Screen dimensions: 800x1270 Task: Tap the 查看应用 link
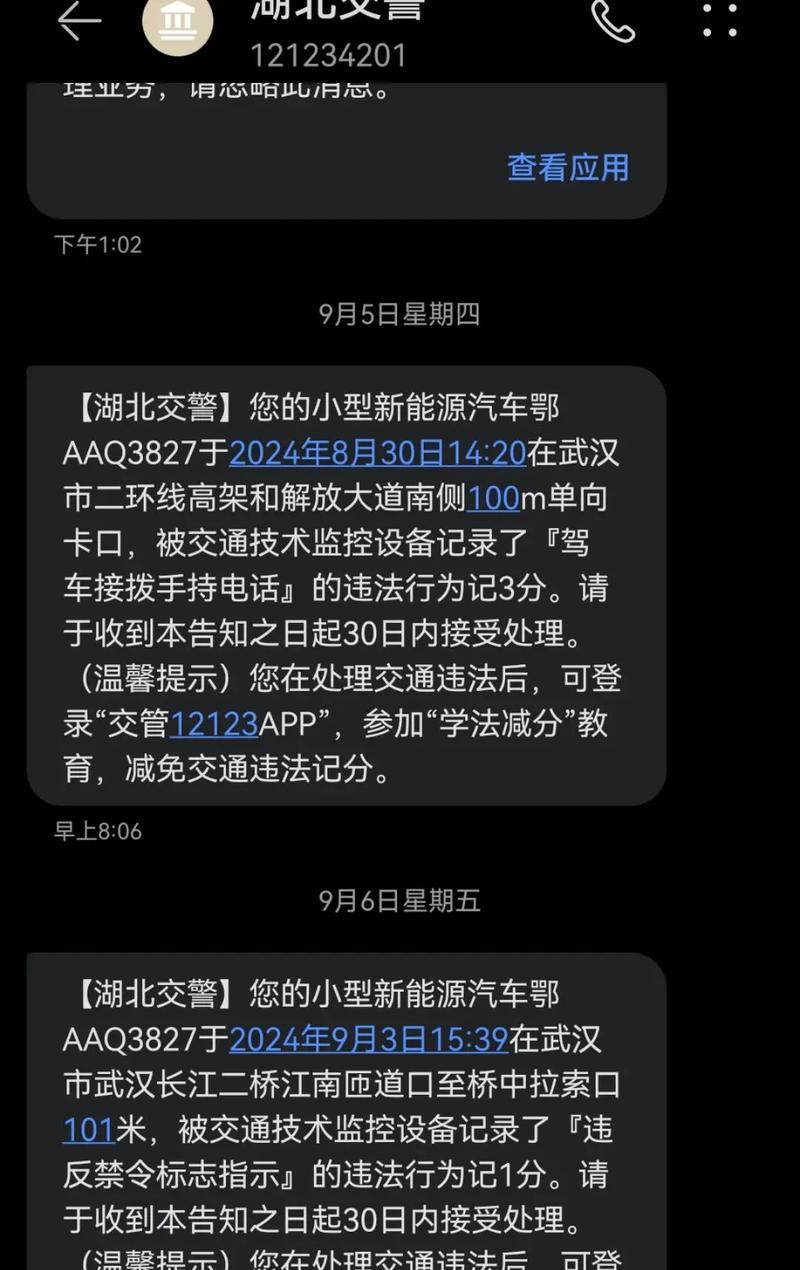568,167
